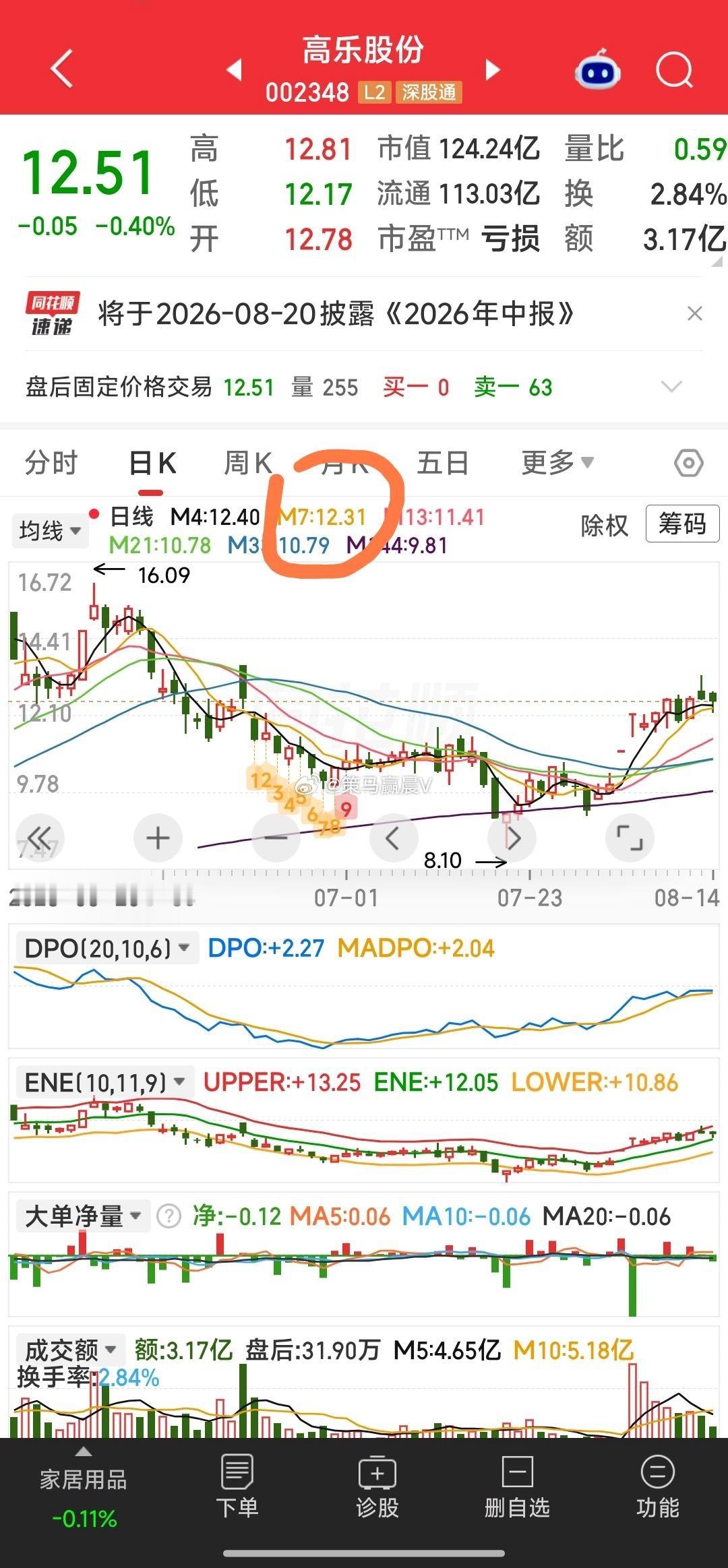
Task: Tap the 筹码 button
Action: pyautogui.click(x=682, y=524)
